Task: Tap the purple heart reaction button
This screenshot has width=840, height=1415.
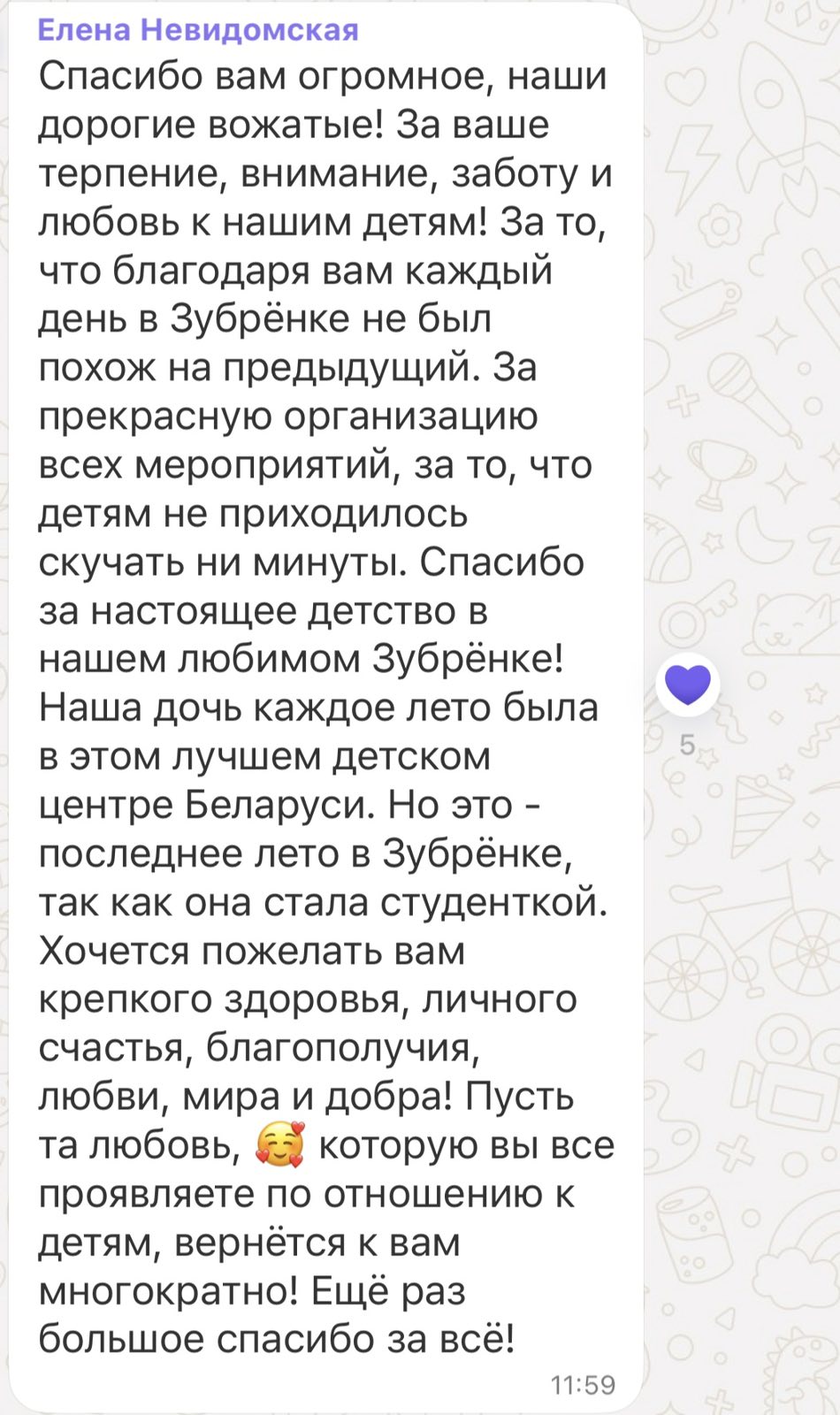Action: (688, 685)
